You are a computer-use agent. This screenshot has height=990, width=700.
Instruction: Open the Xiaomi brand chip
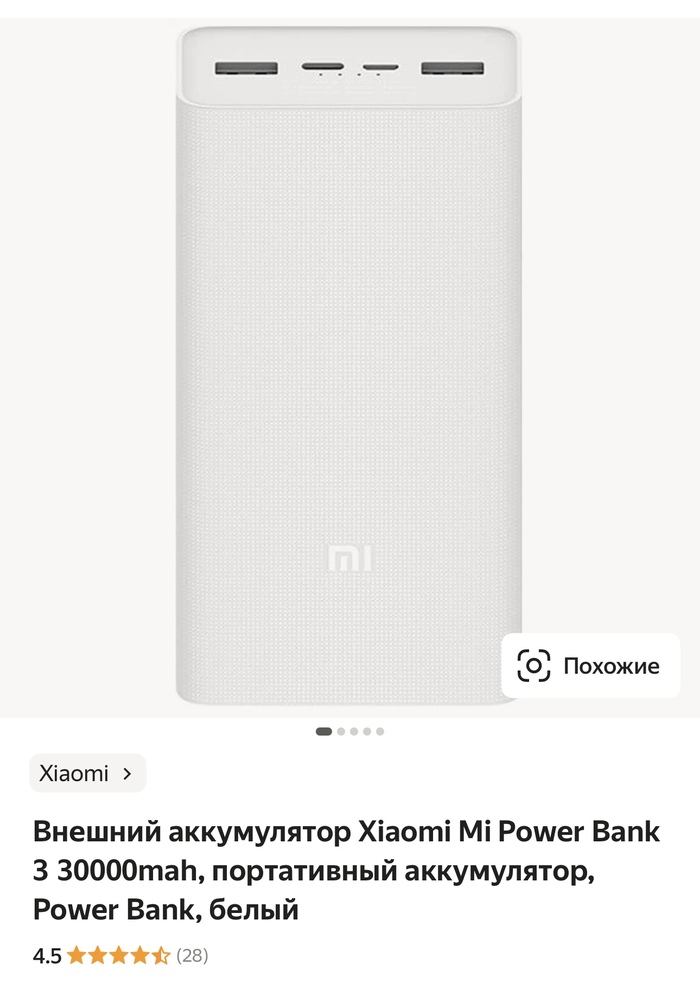[x=87, y=773]
